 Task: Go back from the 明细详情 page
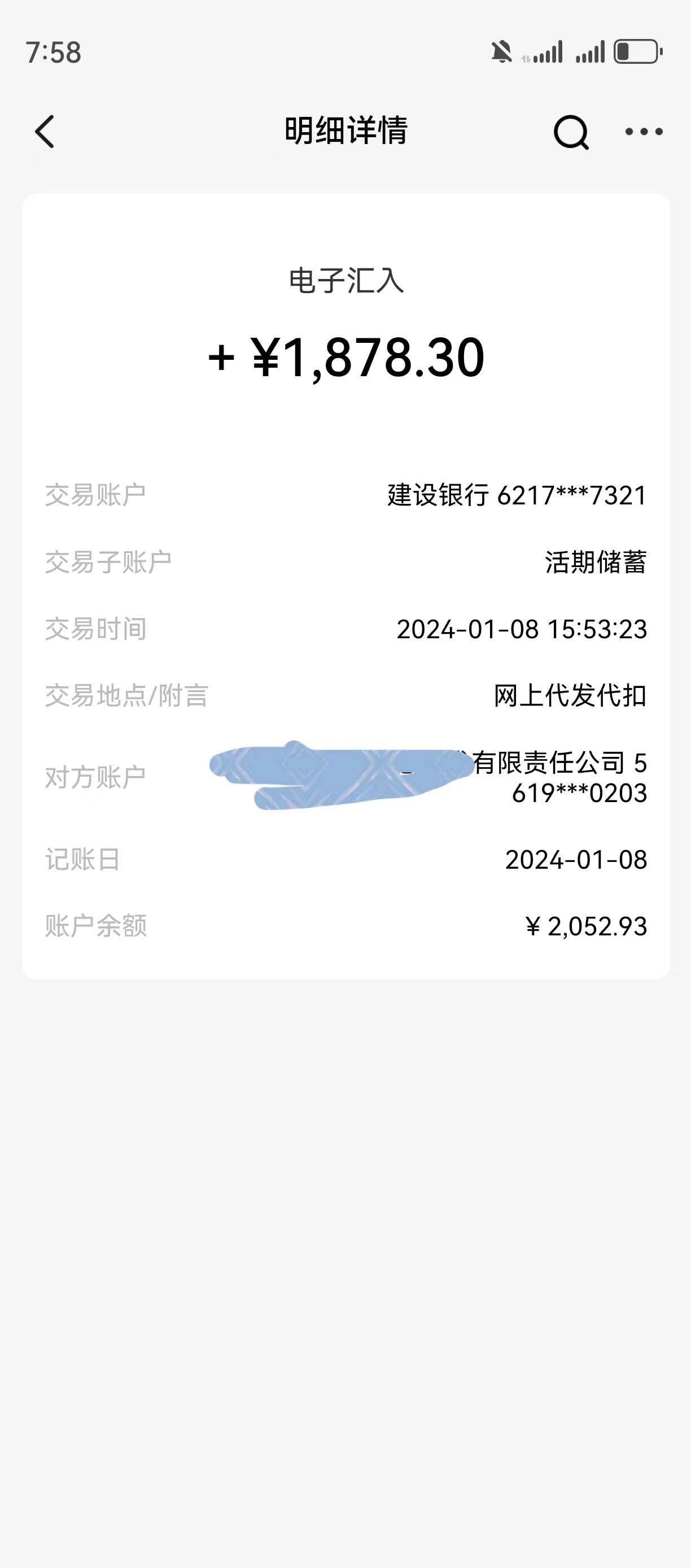point(45,132)
